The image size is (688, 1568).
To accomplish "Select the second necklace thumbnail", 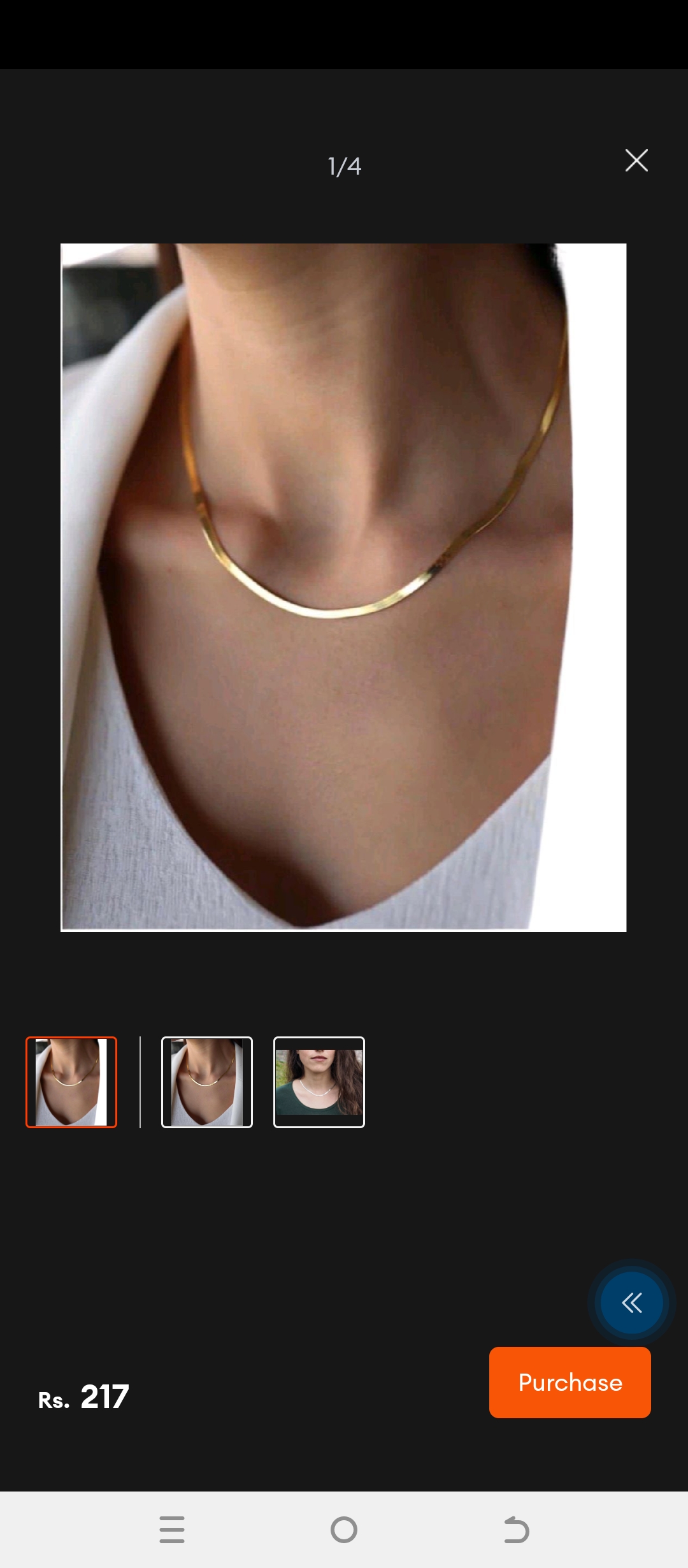I will (207, 1082).
